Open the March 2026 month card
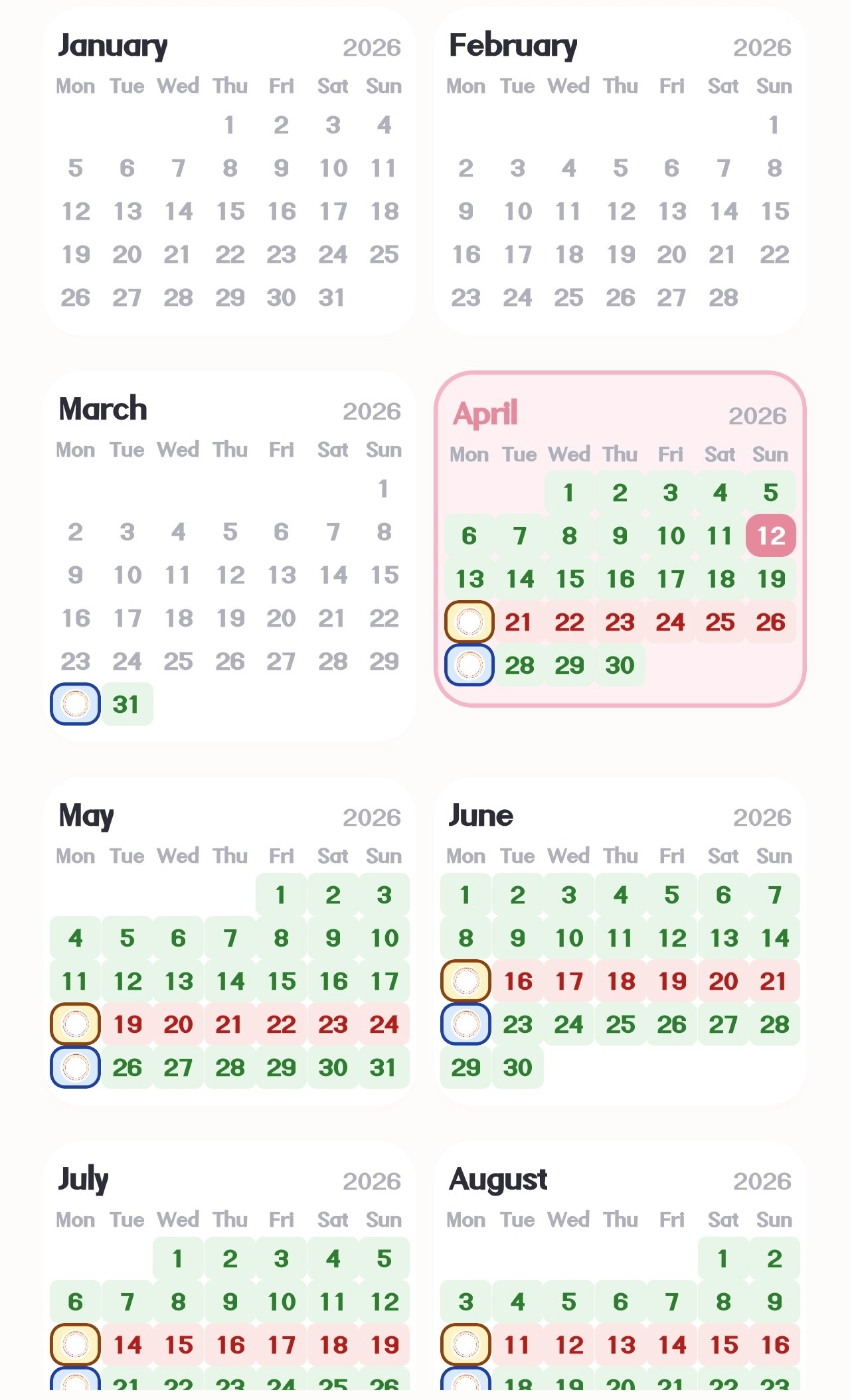 click(230, 556)
